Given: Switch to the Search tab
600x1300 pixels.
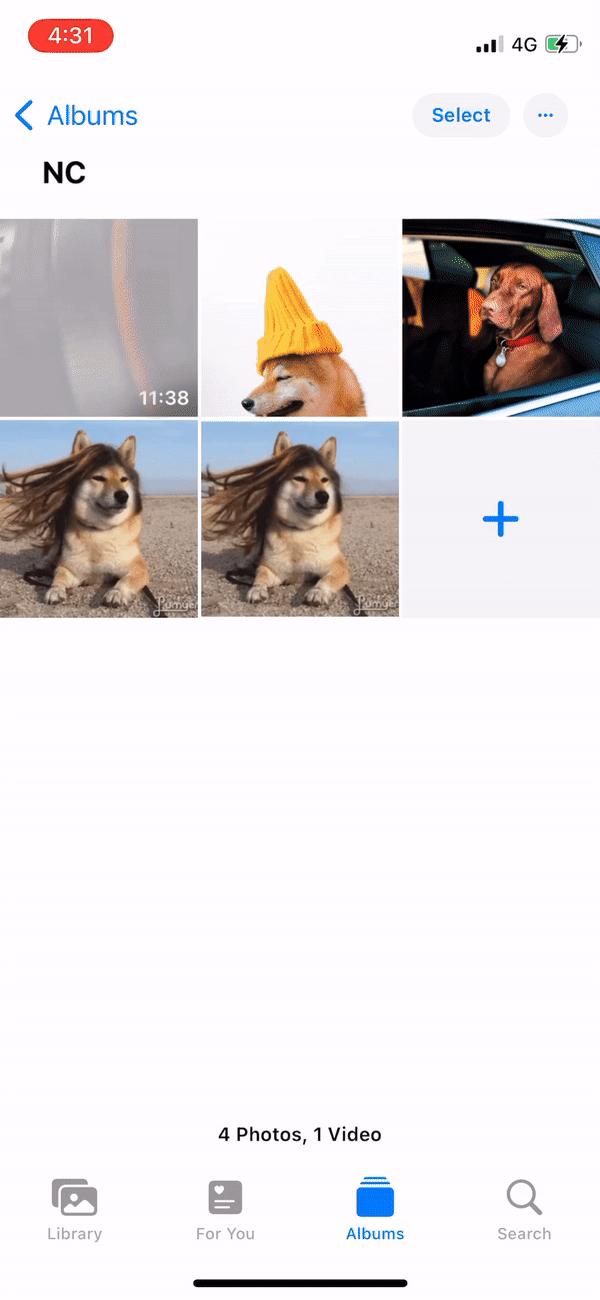Looking at the screenshot, I should (524, 1208).
